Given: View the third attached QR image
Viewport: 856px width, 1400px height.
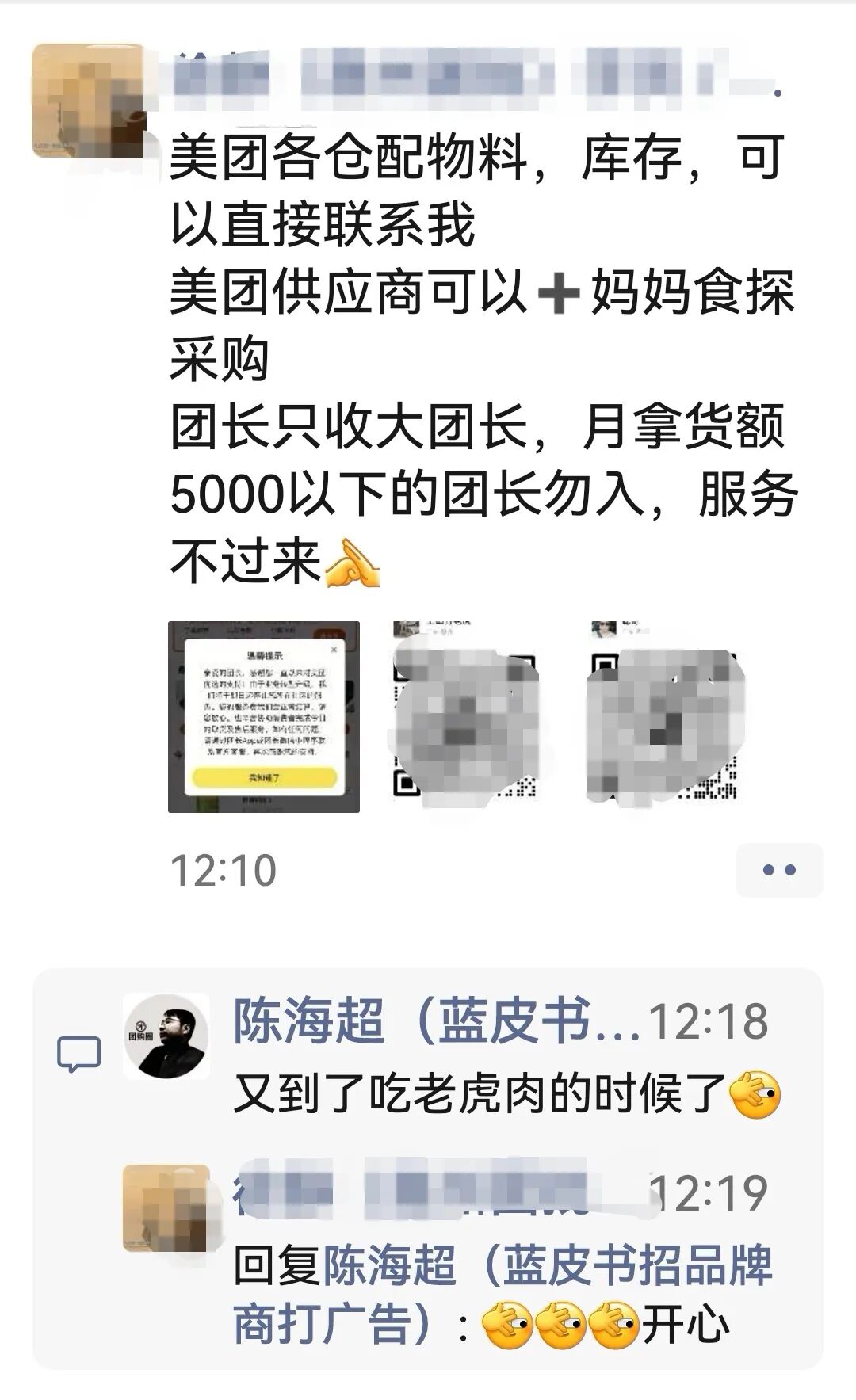Looking at the screenshot, I should [664, 716].
